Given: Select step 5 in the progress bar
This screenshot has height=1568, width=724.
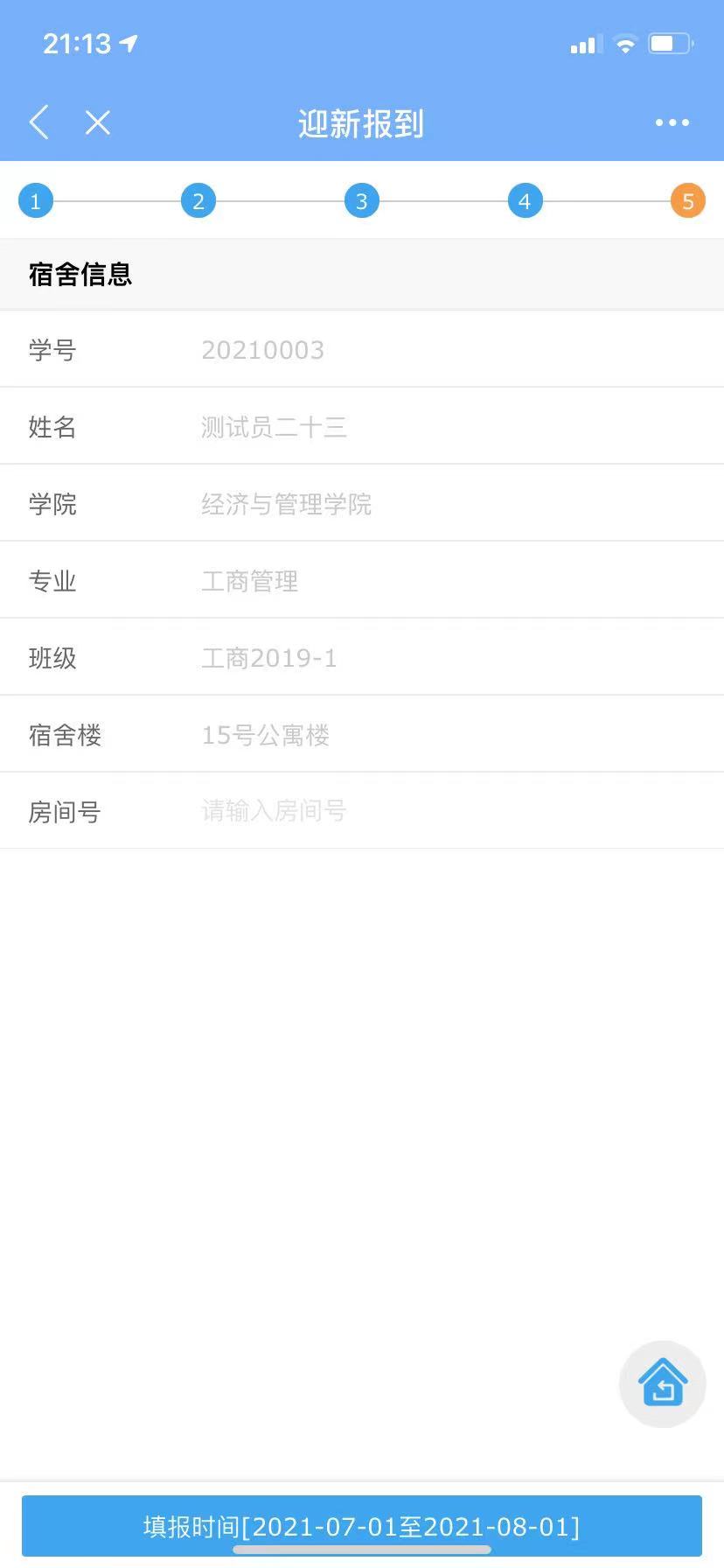Looking at the screenshot, I should point(688,201).
